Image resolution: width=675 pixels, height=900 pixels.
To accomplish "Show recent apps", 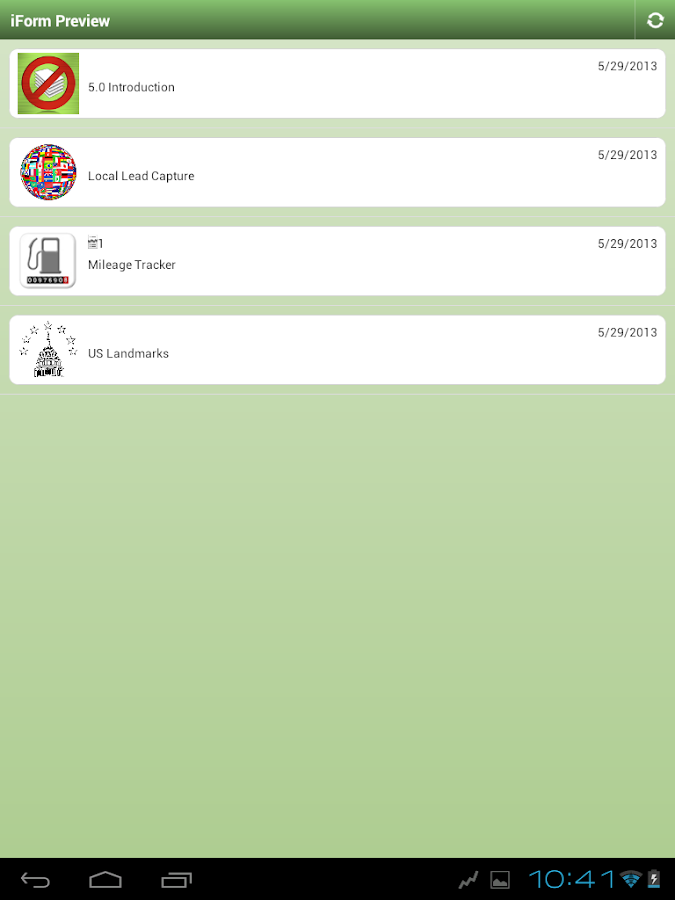I will point(176,880).
